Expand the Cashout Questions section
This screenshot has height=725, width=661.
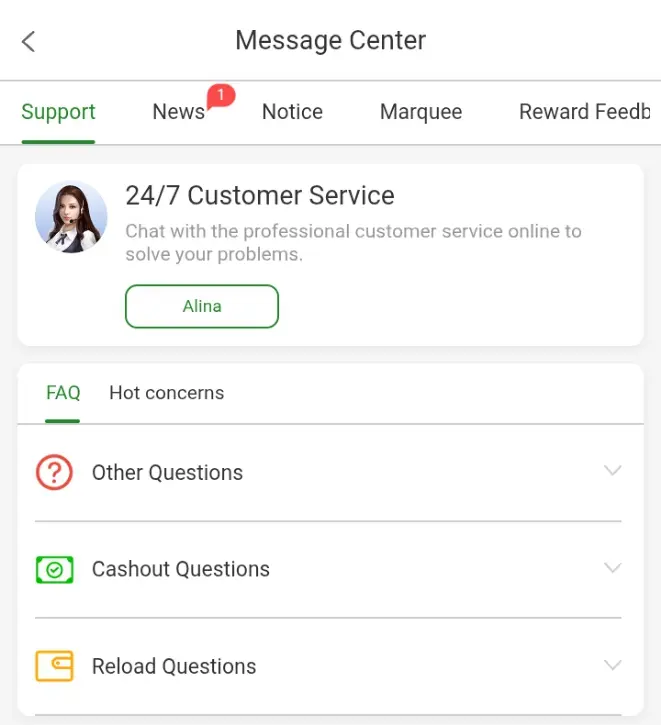(328, 569)
